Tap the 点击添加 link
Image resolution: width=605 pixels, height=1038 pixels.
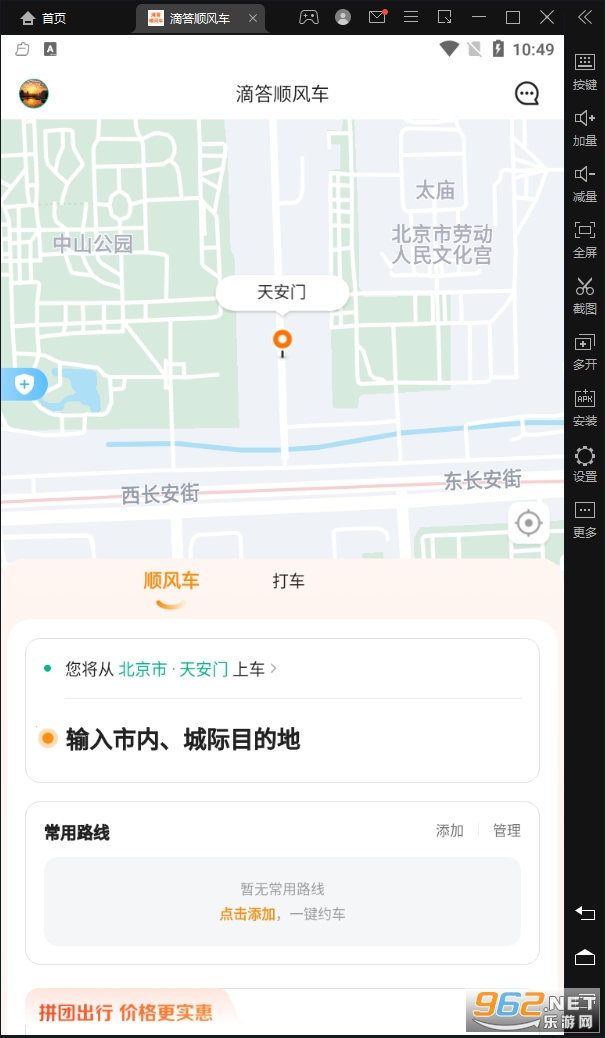(248, 914)
